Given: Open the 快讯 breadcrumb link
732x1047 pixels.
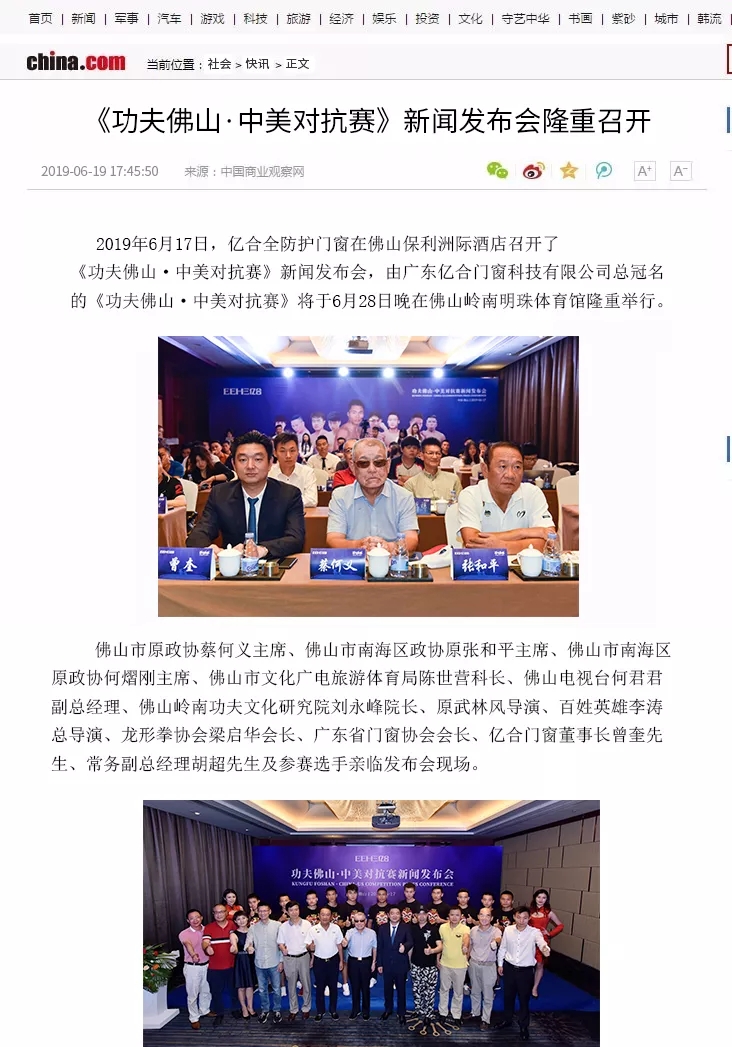Looking at the screenshot, I should 257,64.
